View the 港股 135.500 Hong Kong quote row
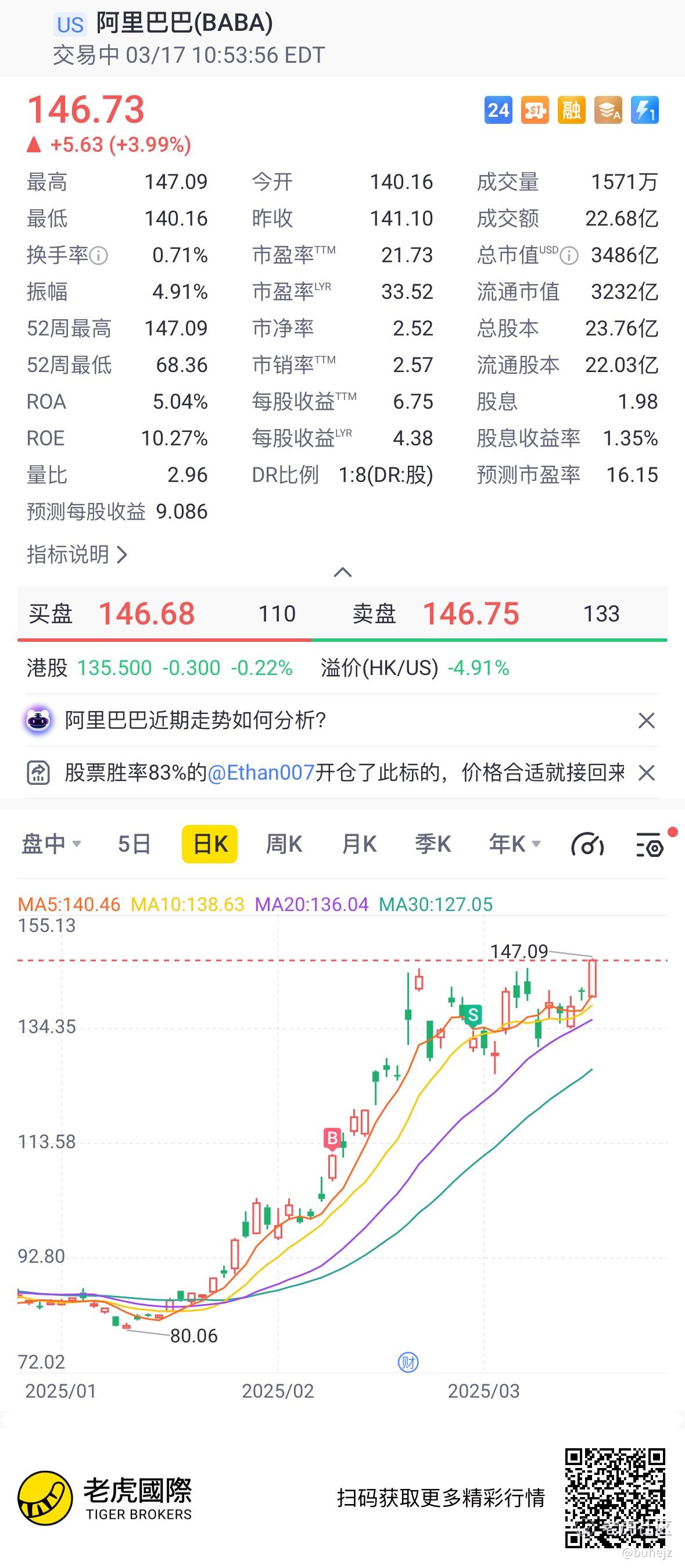Screen dimensions: 685x1568 pyautogui.click(x=159, y=669)
